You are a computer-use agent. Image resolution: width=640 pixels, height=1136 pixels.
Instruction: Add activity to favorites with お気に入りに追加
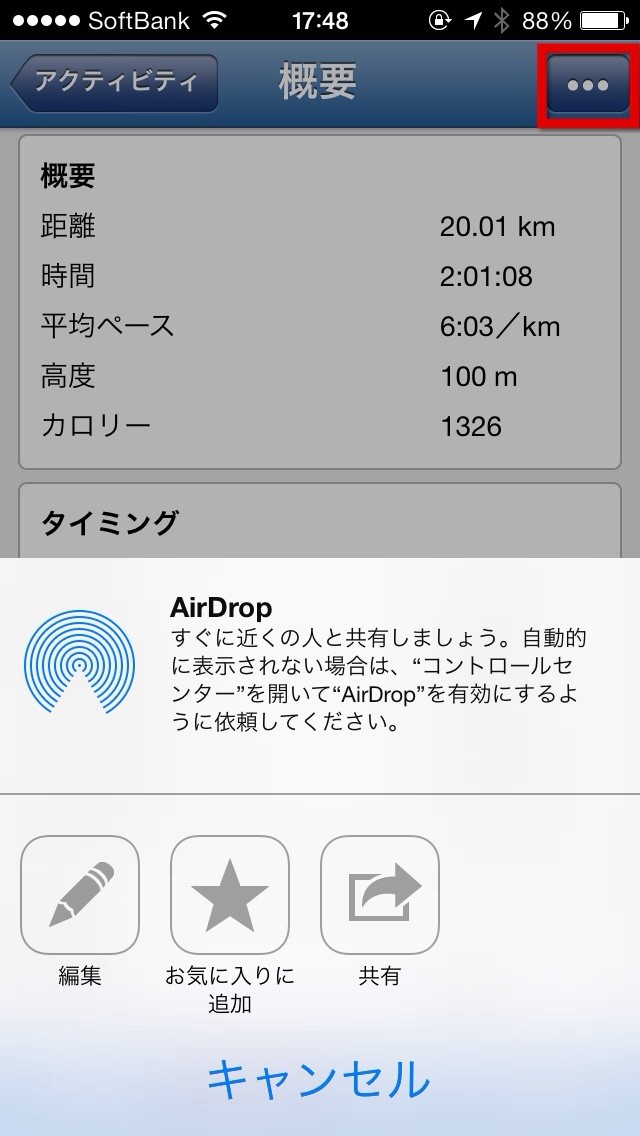coord(230,895)
